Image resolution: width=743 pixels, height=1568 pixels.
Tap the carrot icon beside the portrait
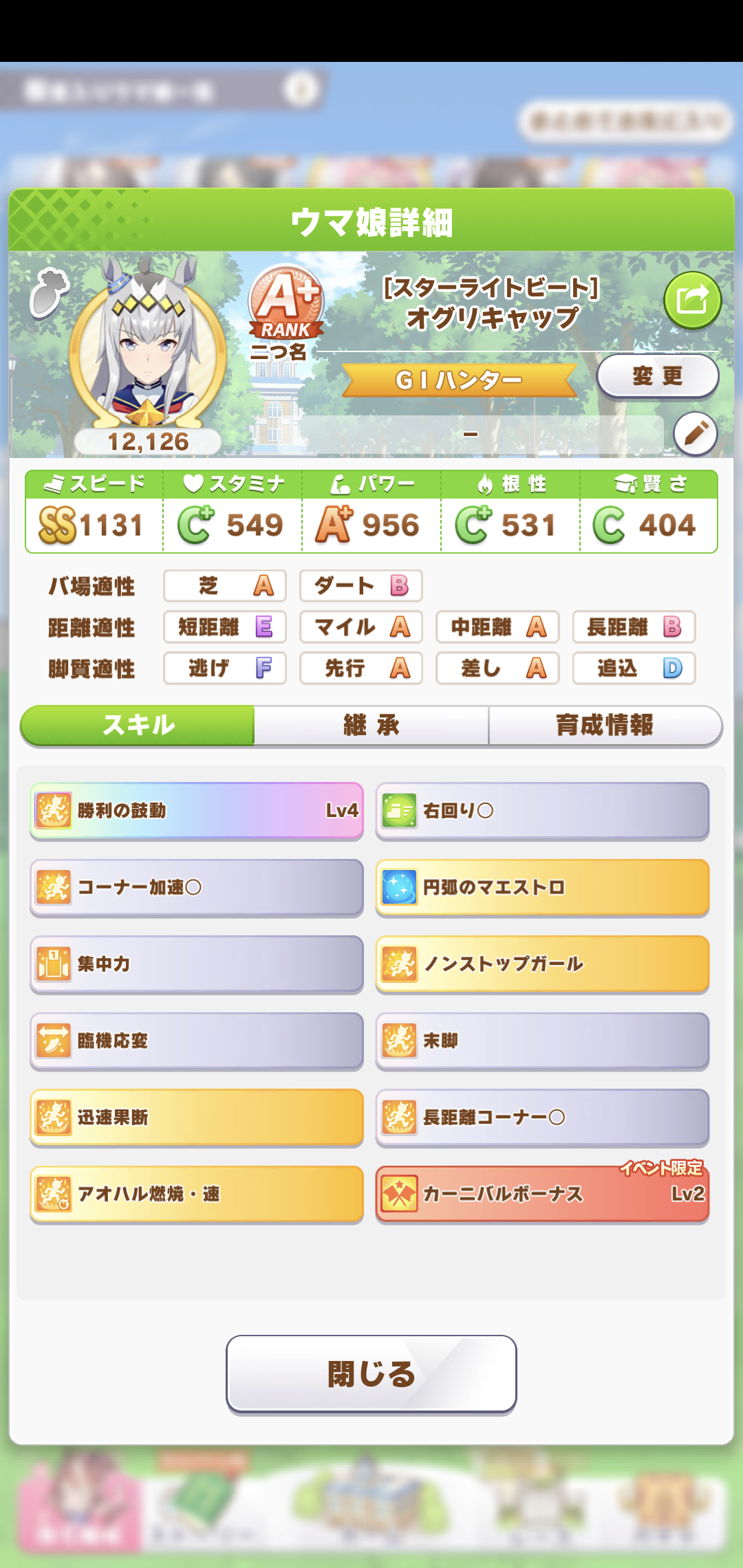(48, 294)
